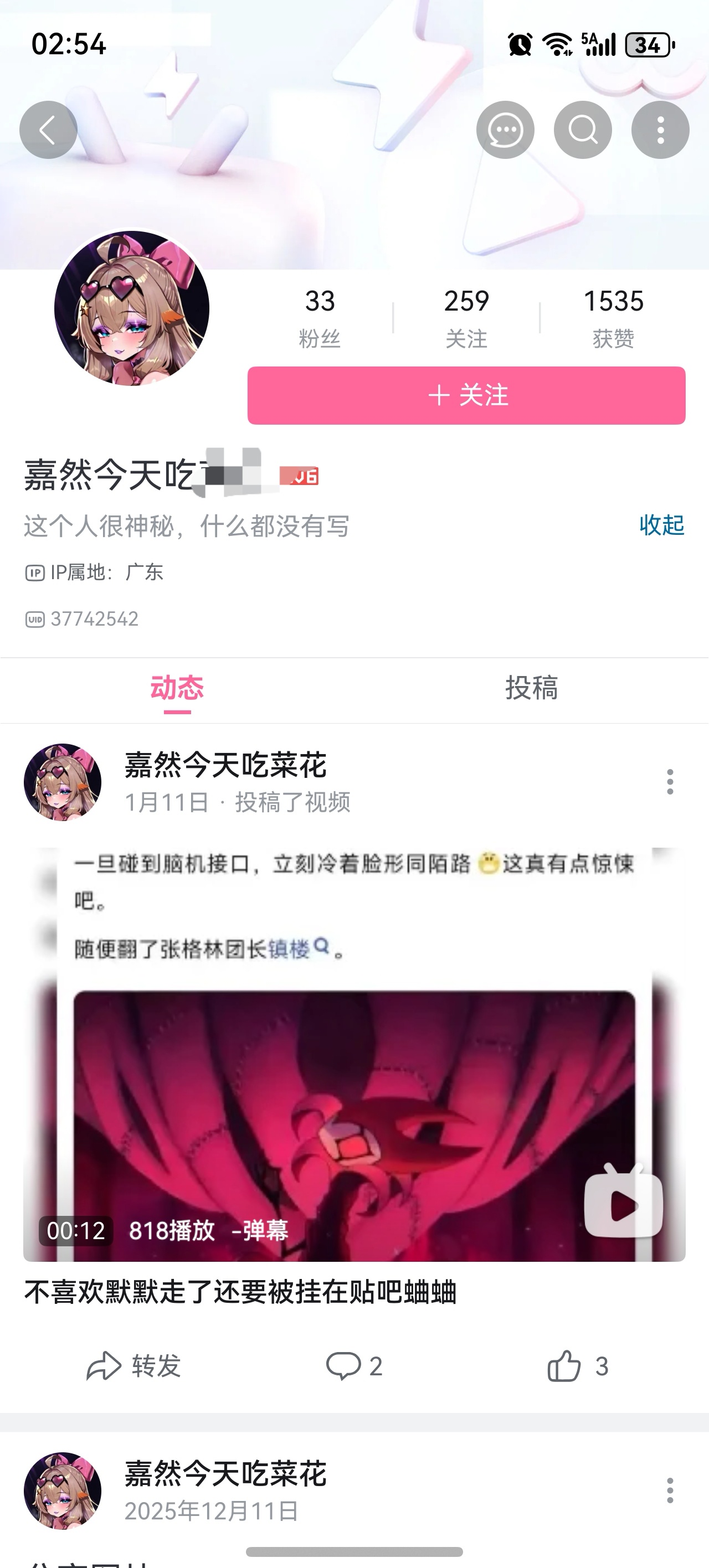Viewport: 709px width, 1568px height.
Task: Open the large profile avatar
Action: pyautogui.click(x=132, y=308)
